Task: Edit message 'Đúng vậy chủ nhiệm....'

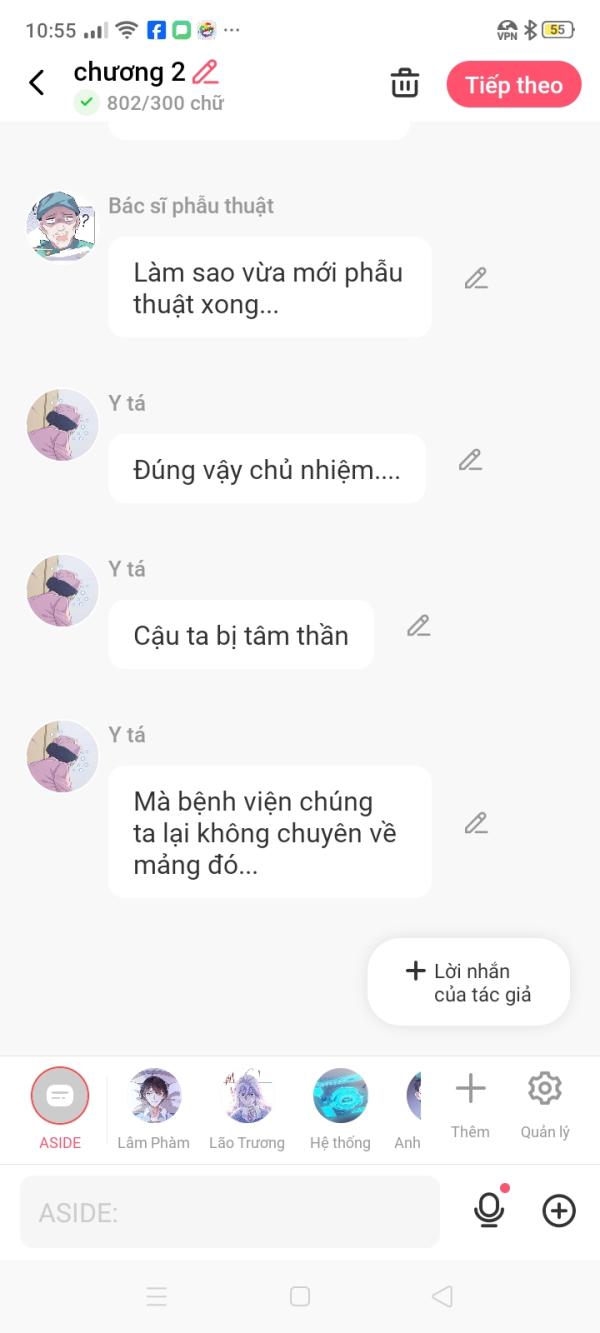Action: click(x=470, y=460)
